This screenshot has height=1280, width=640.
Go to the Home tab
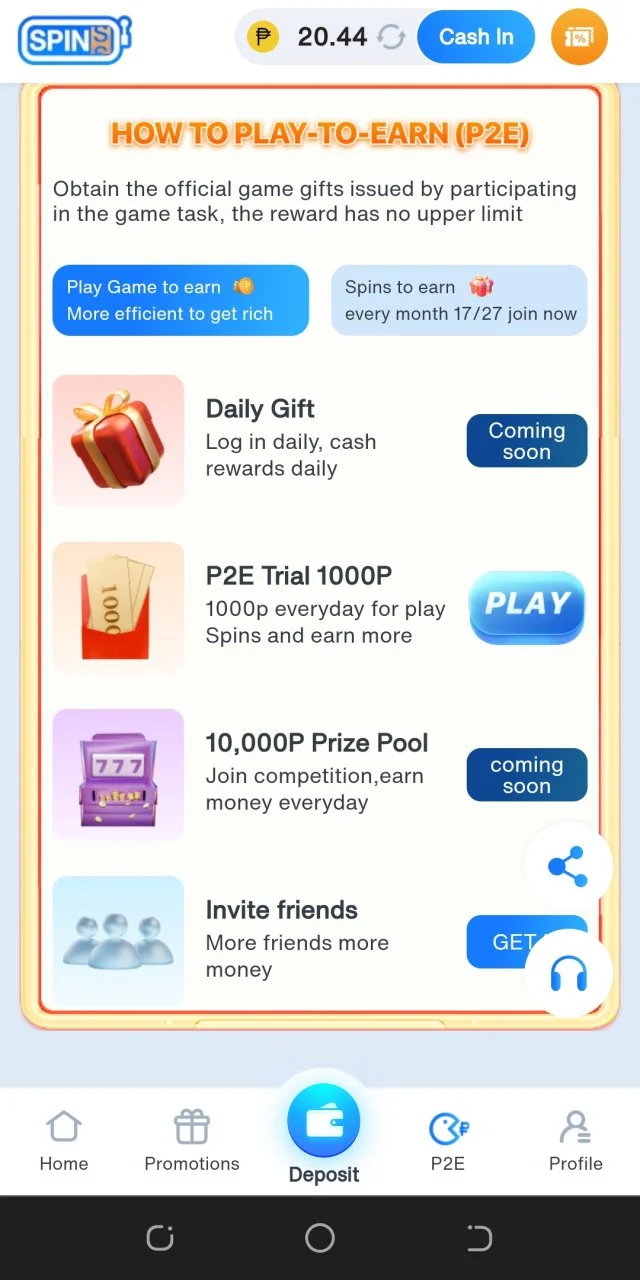(64, 1140)
